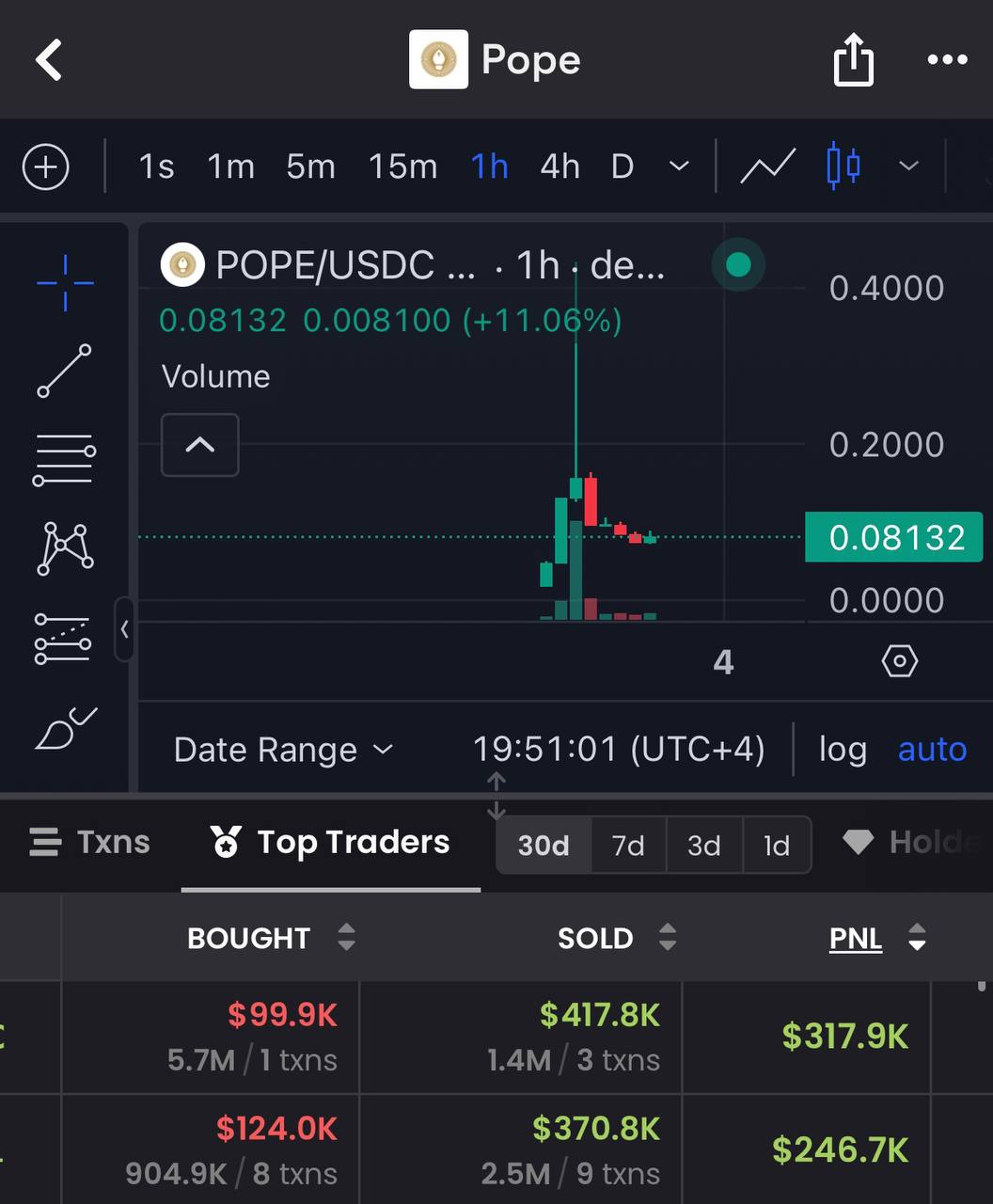Add an indicator using the plus circle
Screen dimensions: 993x1204
45,167
